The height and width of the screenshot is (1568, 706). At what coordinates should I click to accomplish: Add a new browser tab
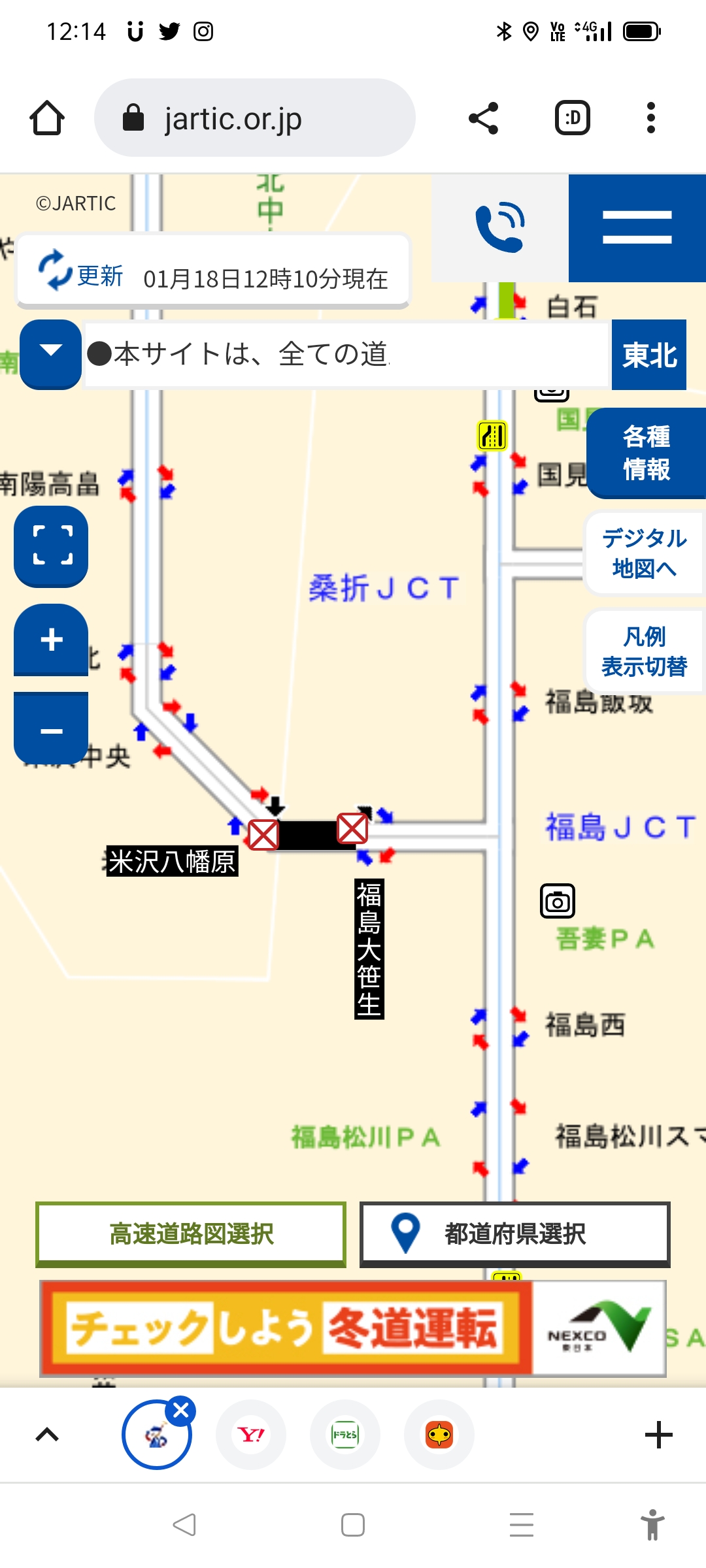(658, 1435)
